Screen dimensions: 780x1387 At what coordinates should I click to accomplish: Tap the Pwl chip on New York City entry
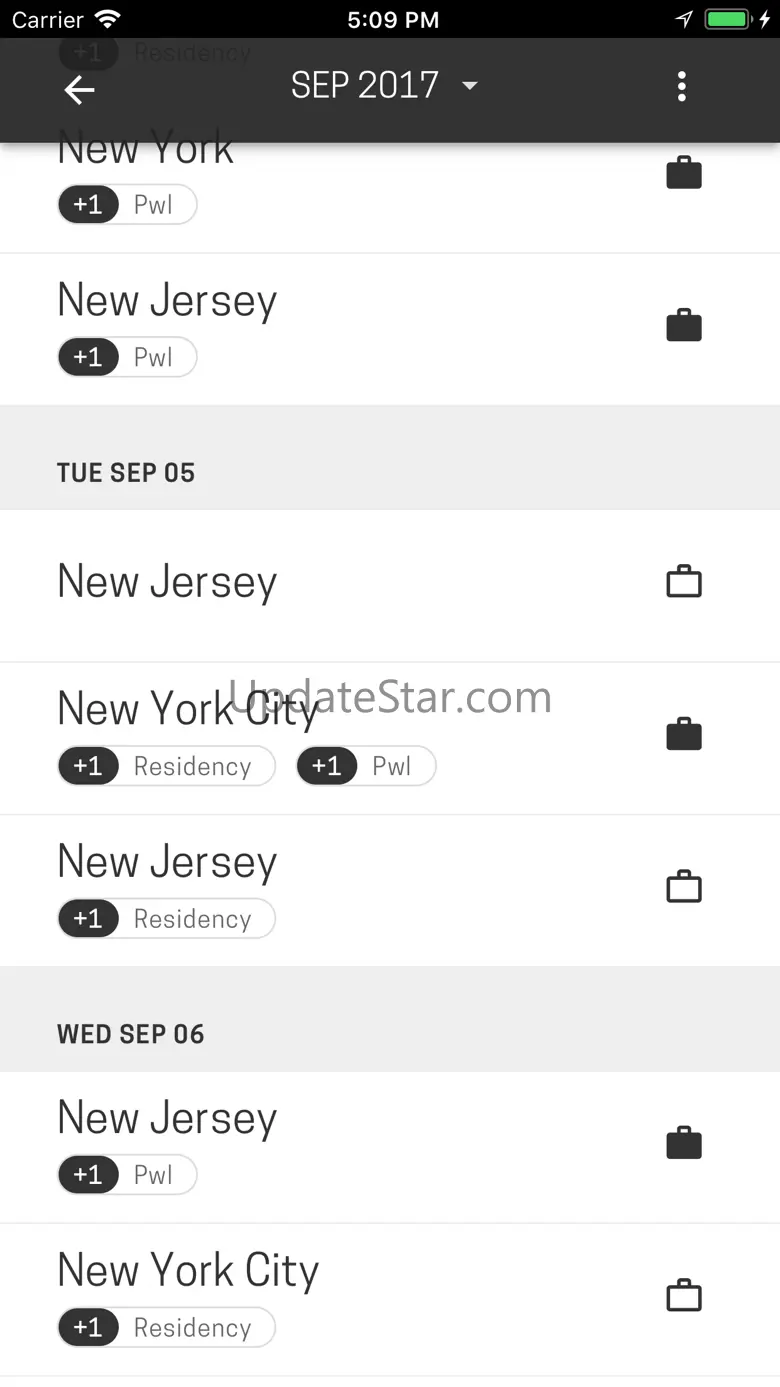click(366, 766)
